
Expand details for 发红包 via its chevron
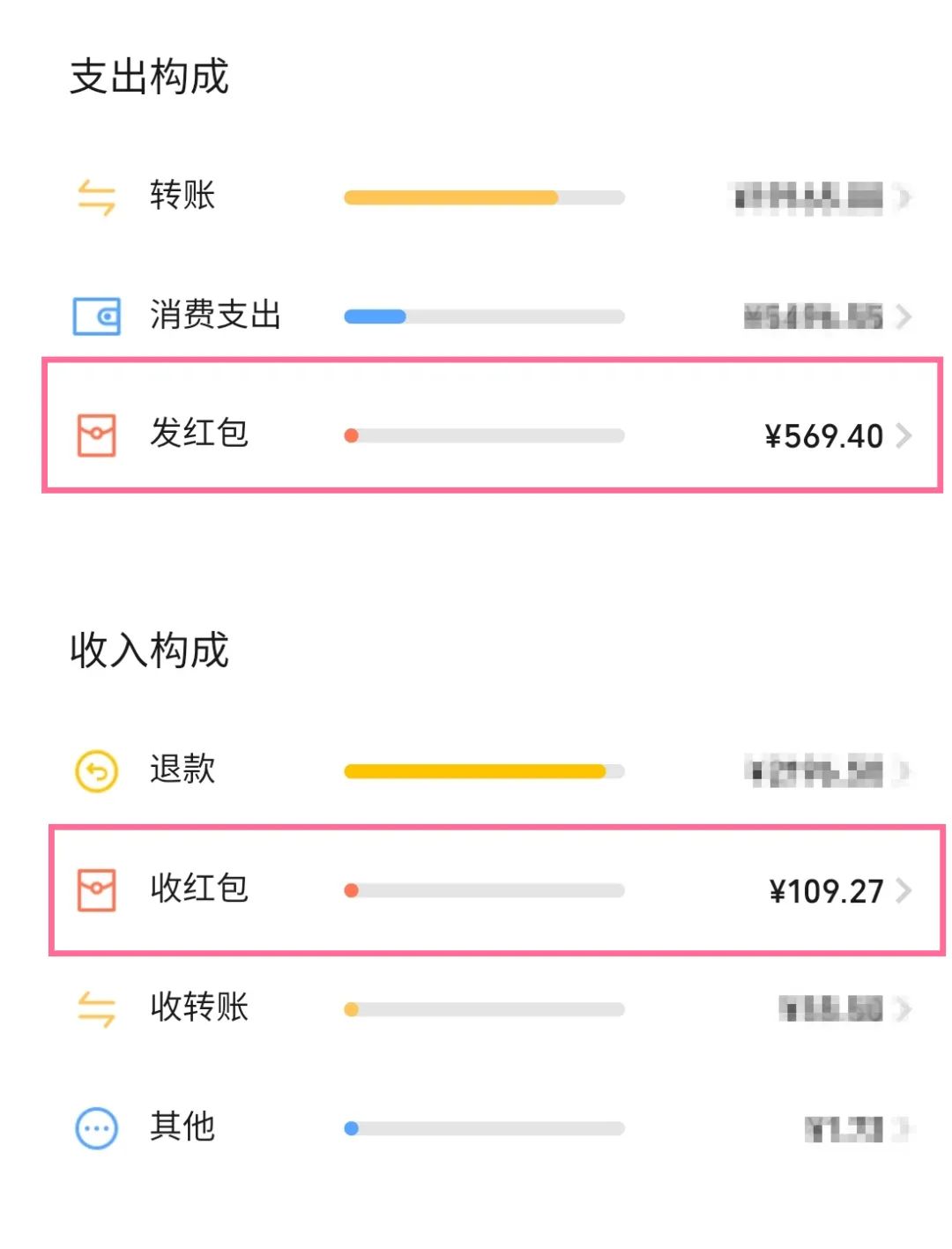[x=904, y=436]
